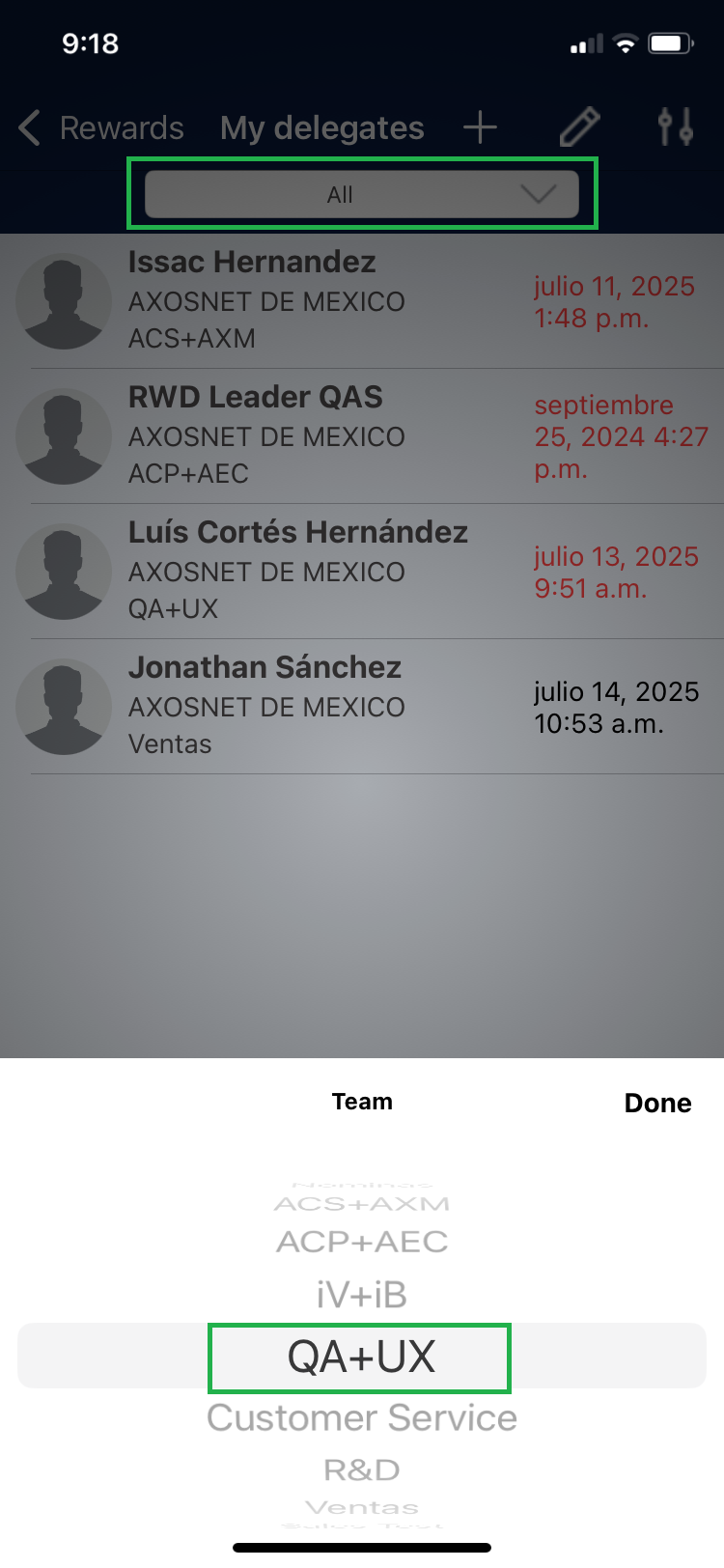
Task: Select ACP+AEC in the team picker
Action: click(x=362, y=1242)
